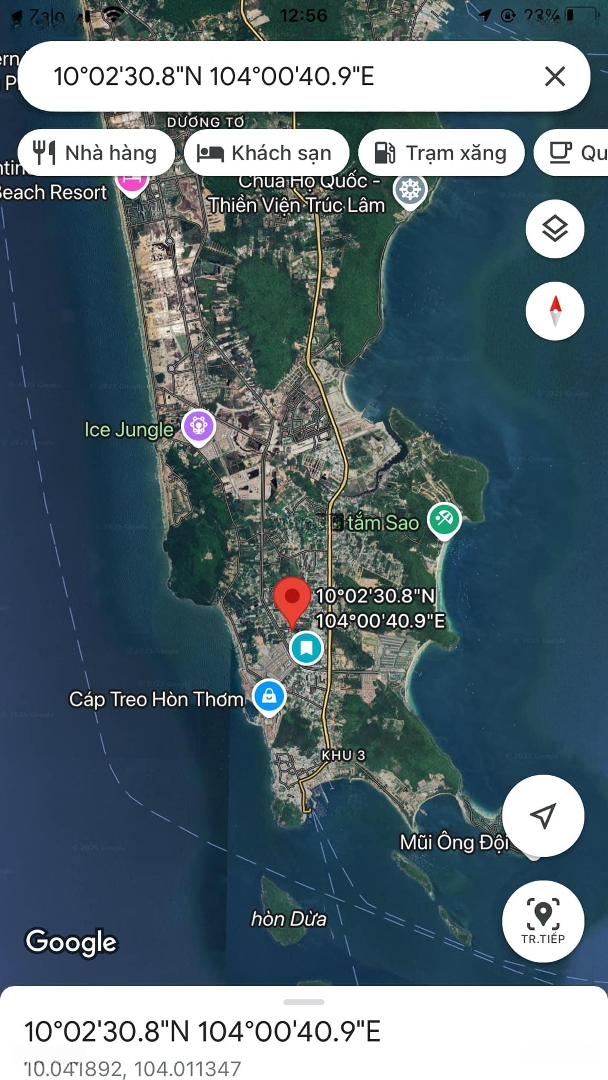Center map on my current location
The image size is (608, 1080).
coord(543,816)
